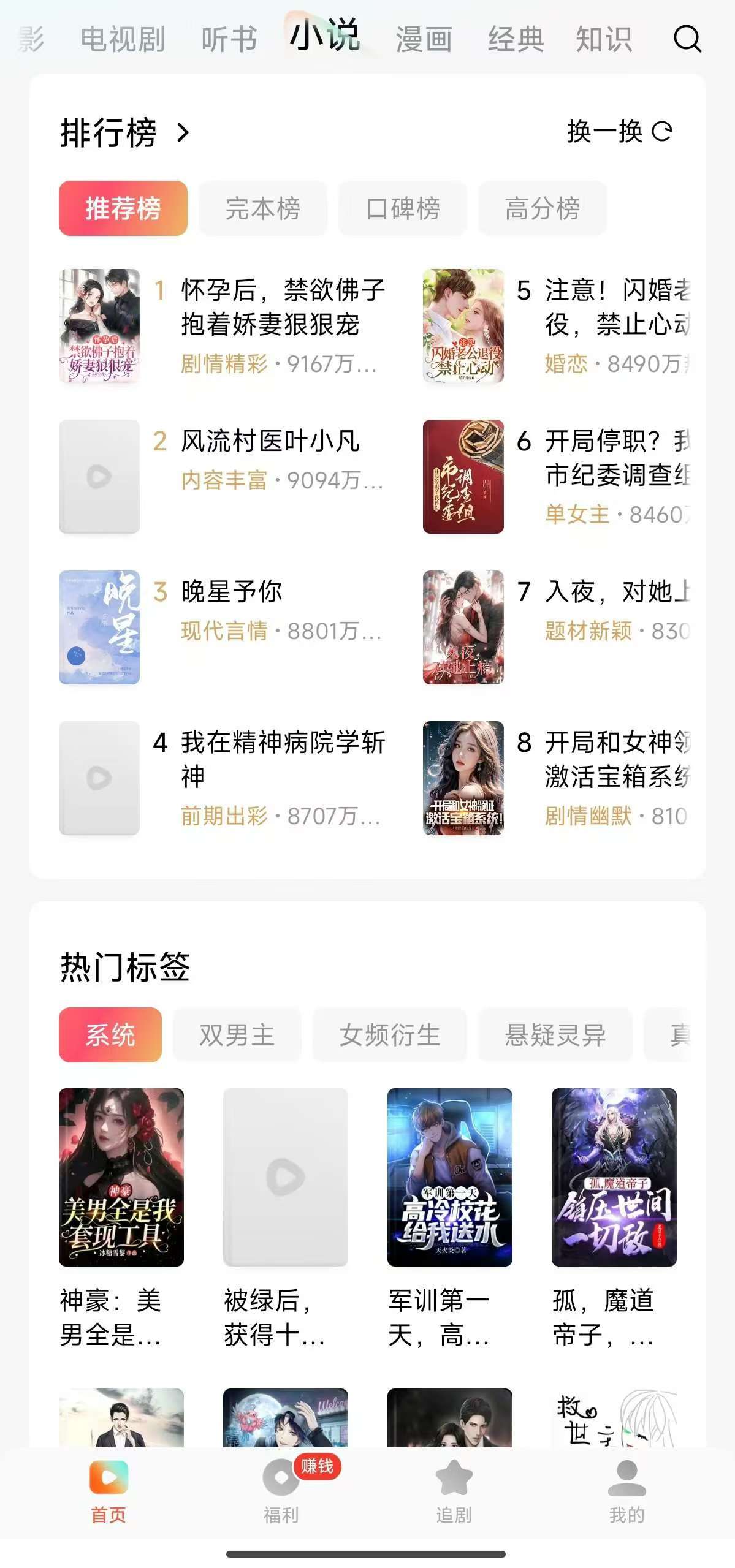Open the book 孤，魔道帝子
This screenshot has height=1568, width=735.
point(614,1176)
